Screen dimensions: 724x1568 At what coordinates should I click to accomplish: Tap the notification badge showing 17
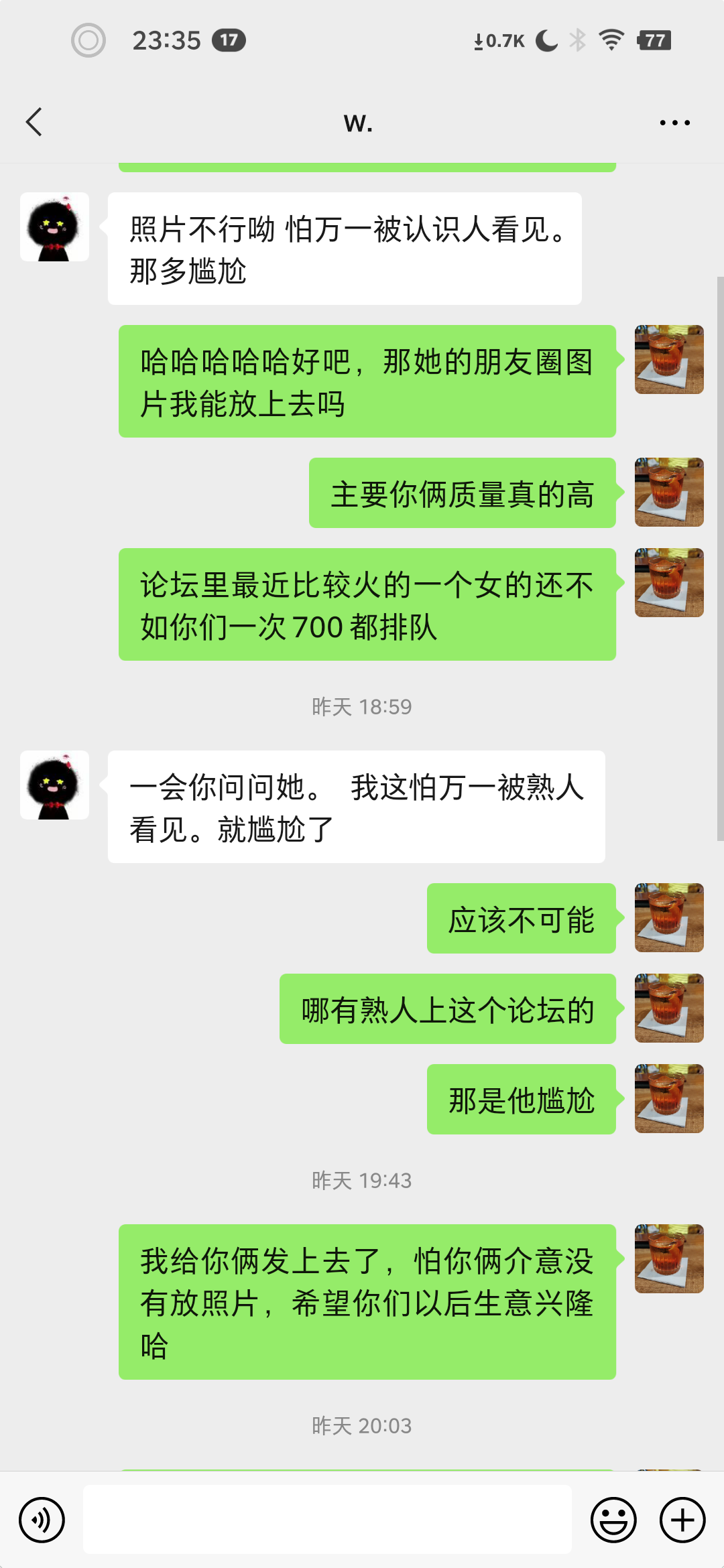click(229, 39)
